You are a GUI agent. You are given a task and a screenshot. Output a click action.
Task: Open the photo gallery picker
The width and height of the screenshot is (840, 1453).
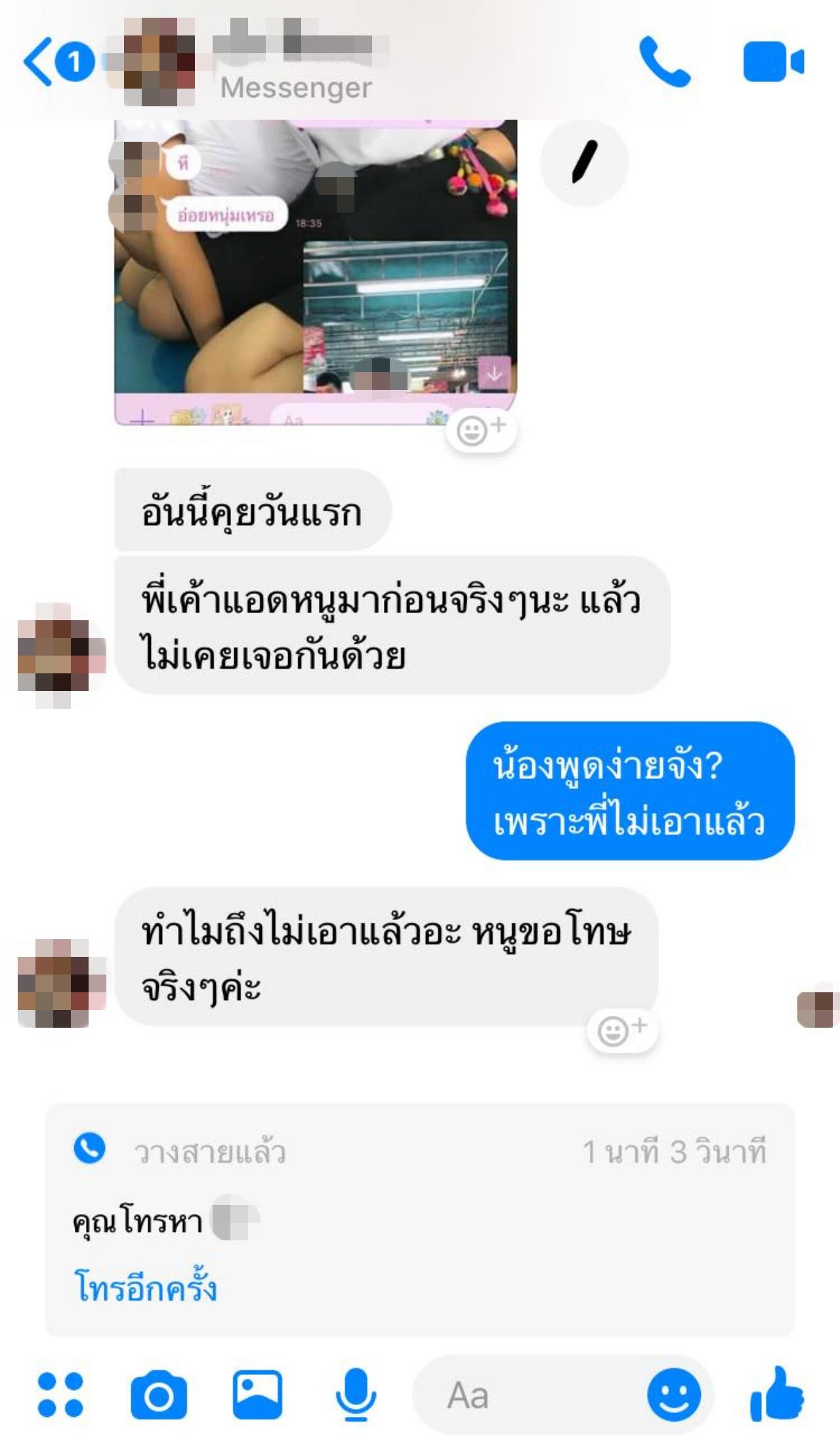click(257, 1395)
